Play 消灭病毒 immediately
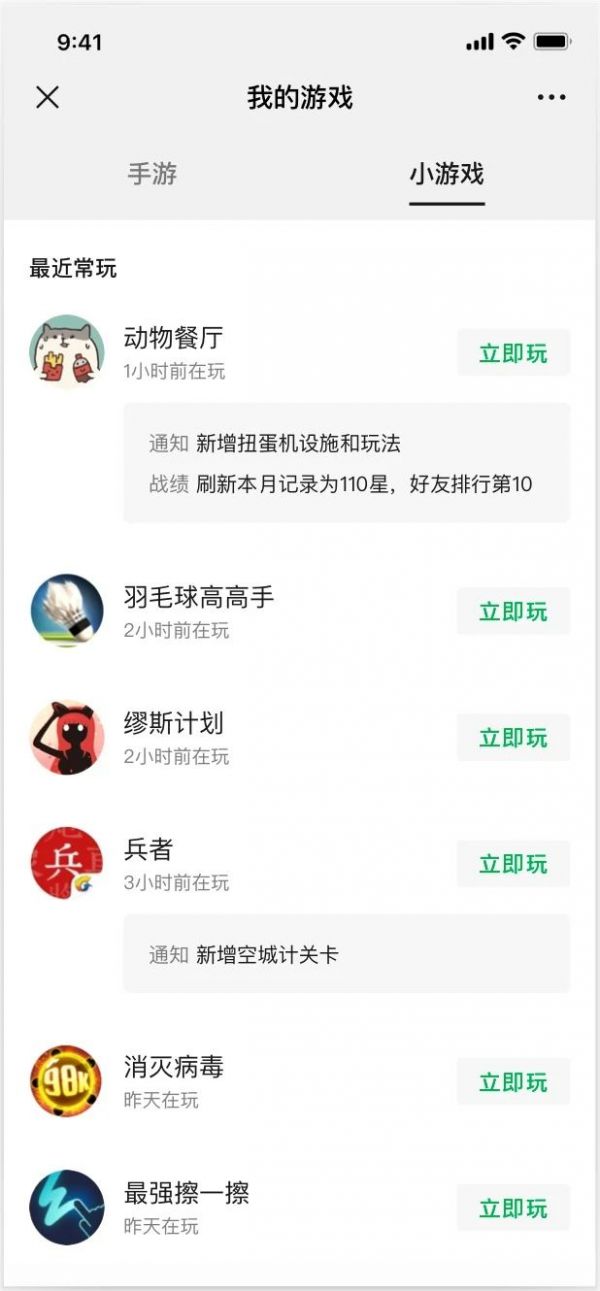 [513, 1082]
